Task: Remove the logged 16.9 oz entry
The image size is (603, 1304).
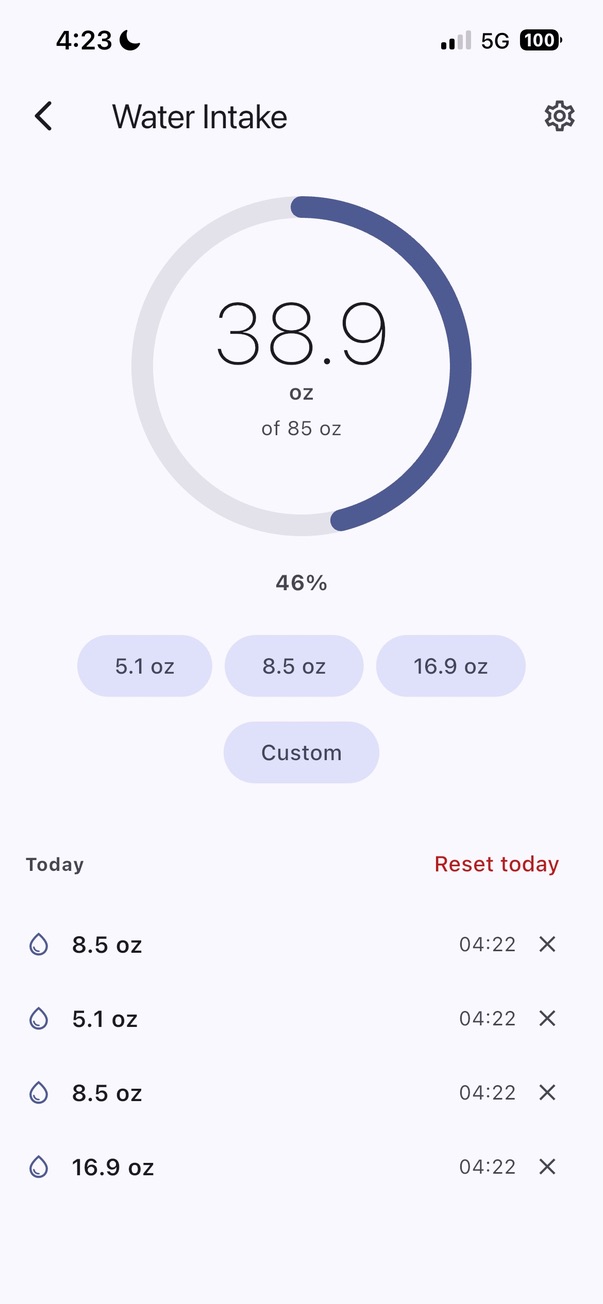Action: (x=547, y=1166)
